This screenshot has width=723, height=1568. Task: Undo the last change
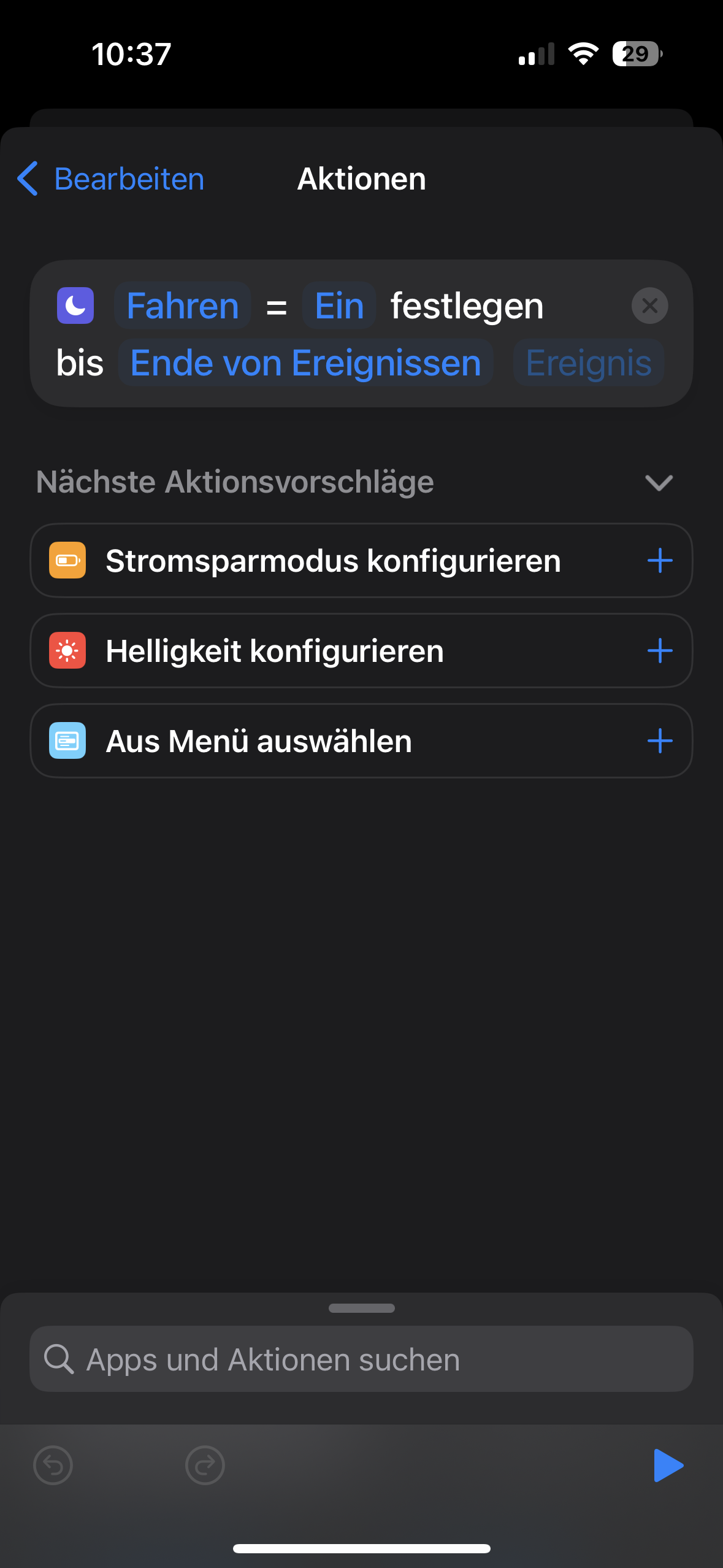[53, 1466]
